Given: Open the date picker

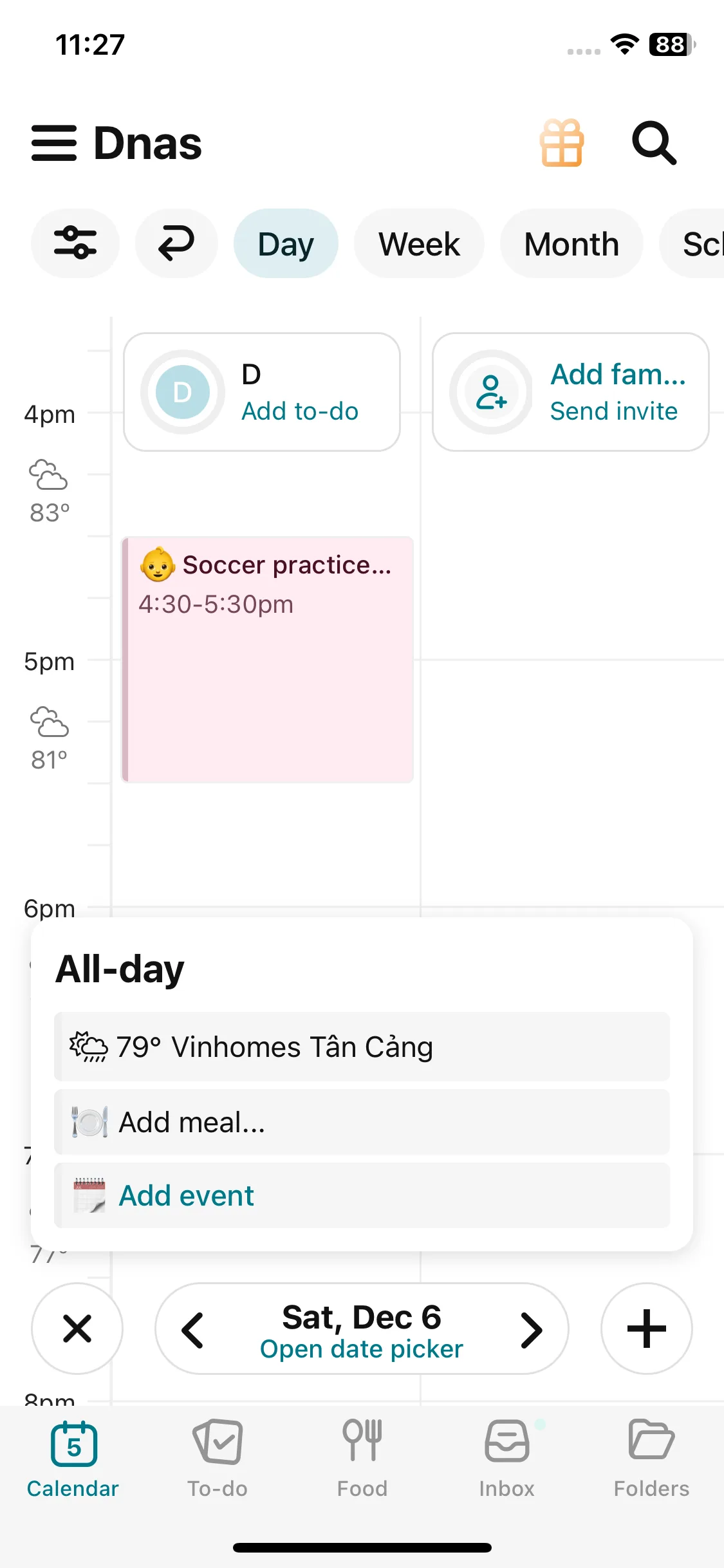Looking at the screenshot, I should coord(362,1349).
